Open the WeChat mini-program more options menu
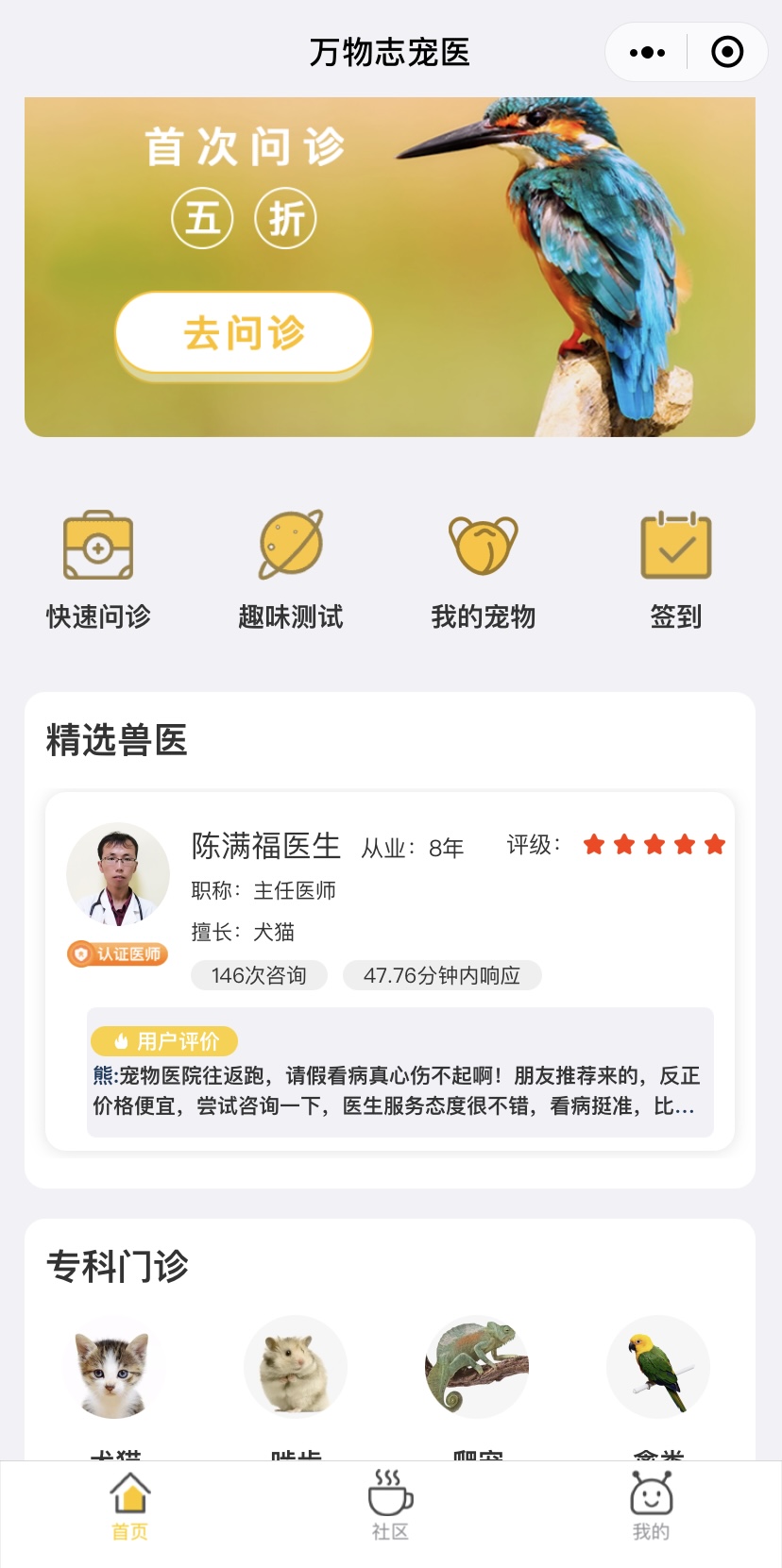 (x=646, y=52)
